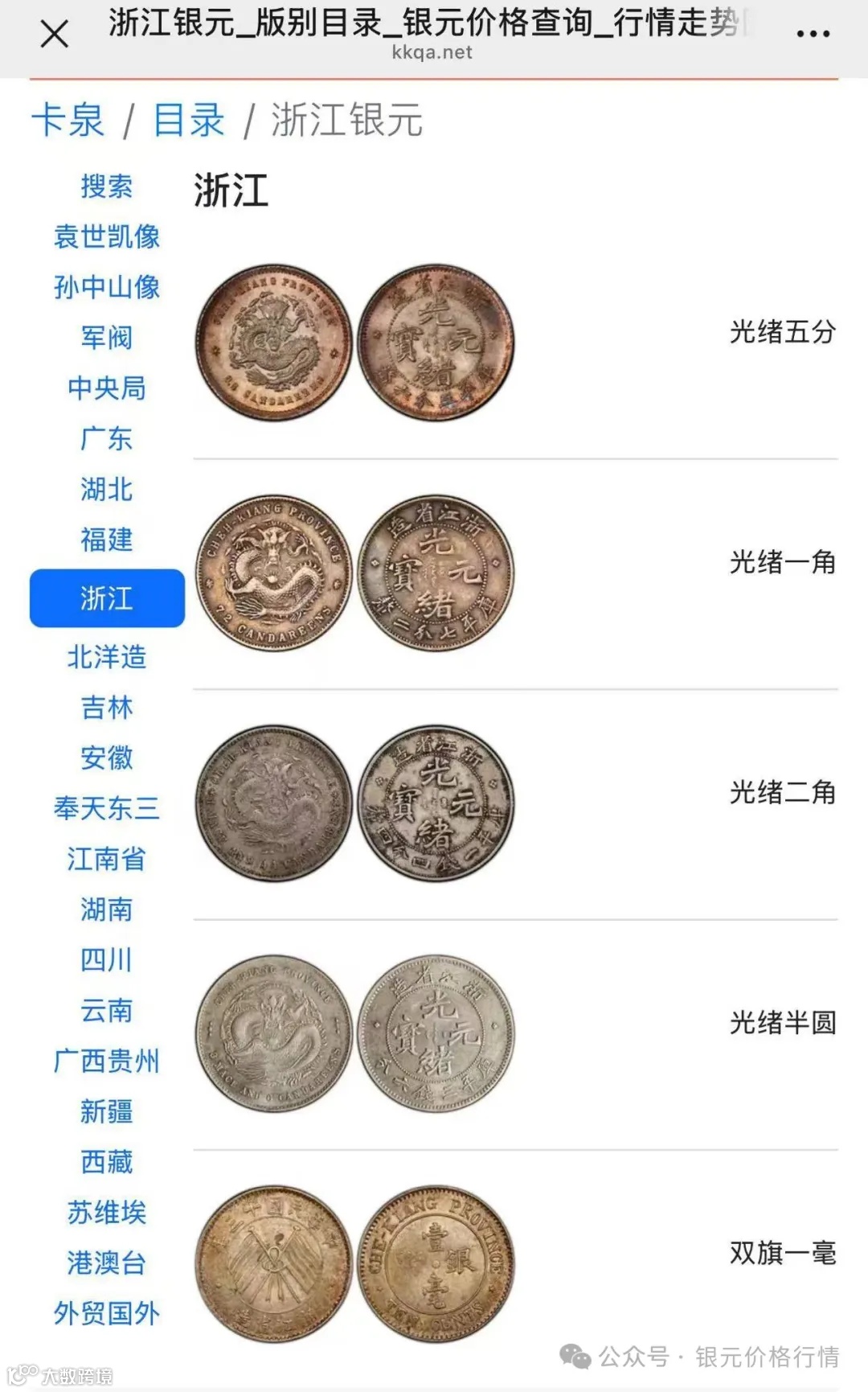Switch selection to 北洋造 category
Image resolution: width=868 pixels, height=1392 pixels.
pos(105,659)
